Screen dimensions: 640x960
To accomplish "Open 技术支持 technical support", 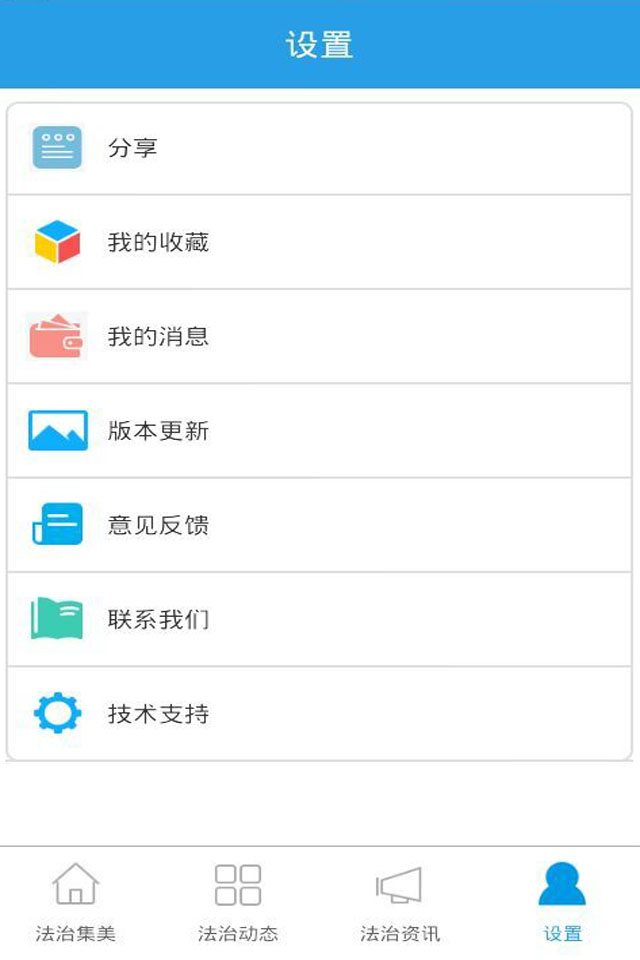I will pos(320,714).
